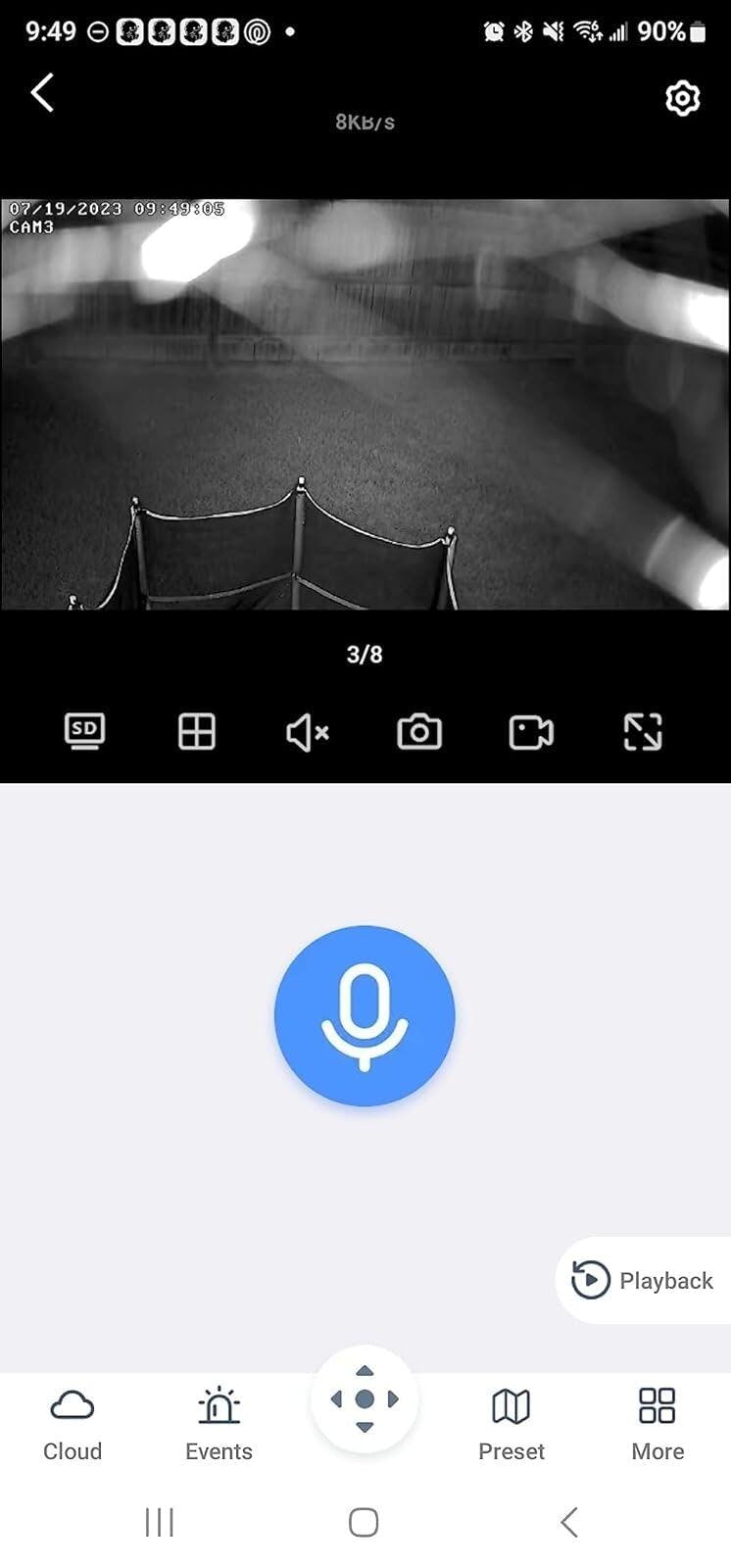
Task: Switch to multi-camera grid view
Action: (x=196, y=731)
